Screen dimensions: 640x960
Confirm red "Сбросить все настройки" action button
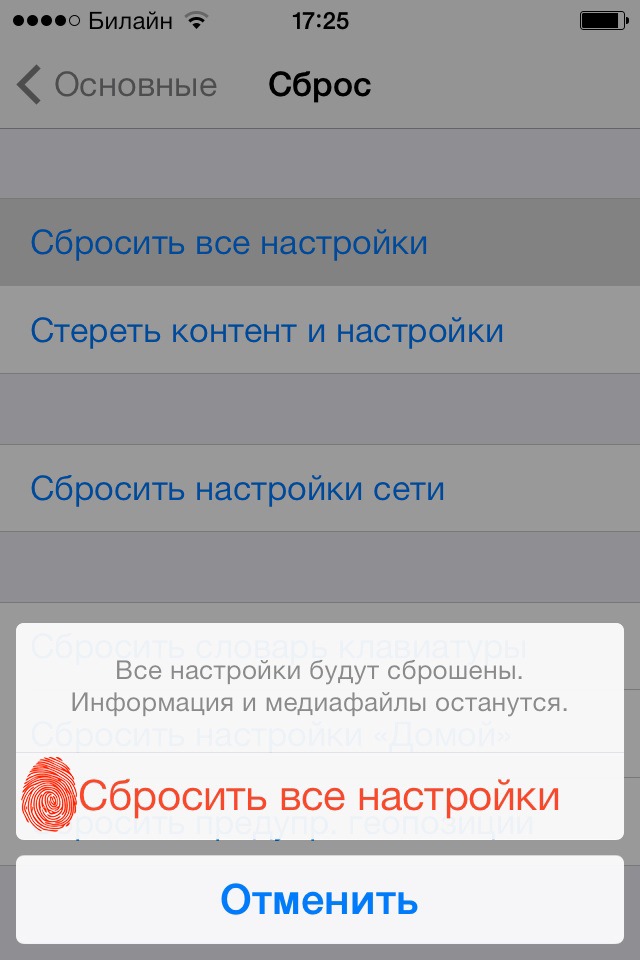(x=320, y=796)
